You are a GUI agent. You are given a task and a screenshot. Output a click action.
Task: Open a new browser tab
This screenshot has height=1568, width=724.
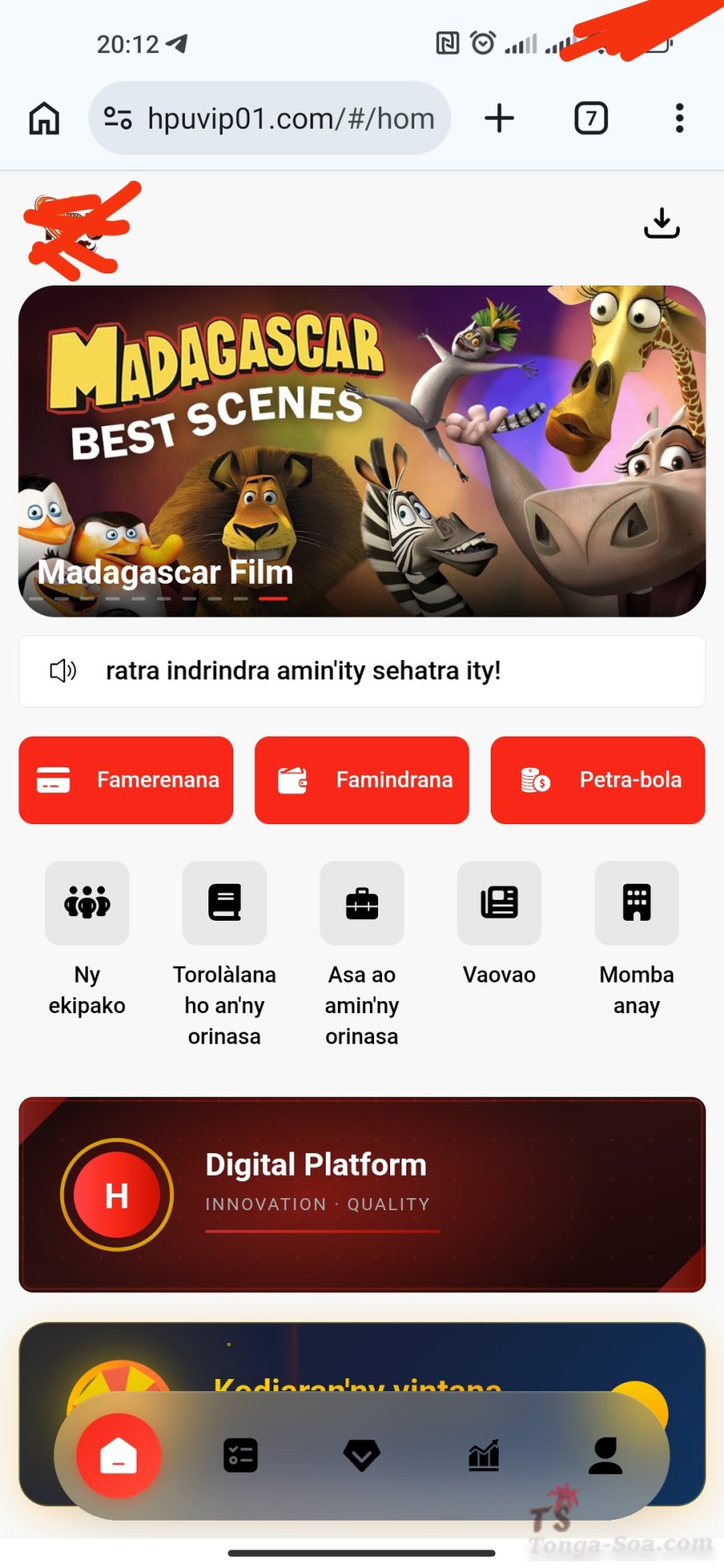500,118
